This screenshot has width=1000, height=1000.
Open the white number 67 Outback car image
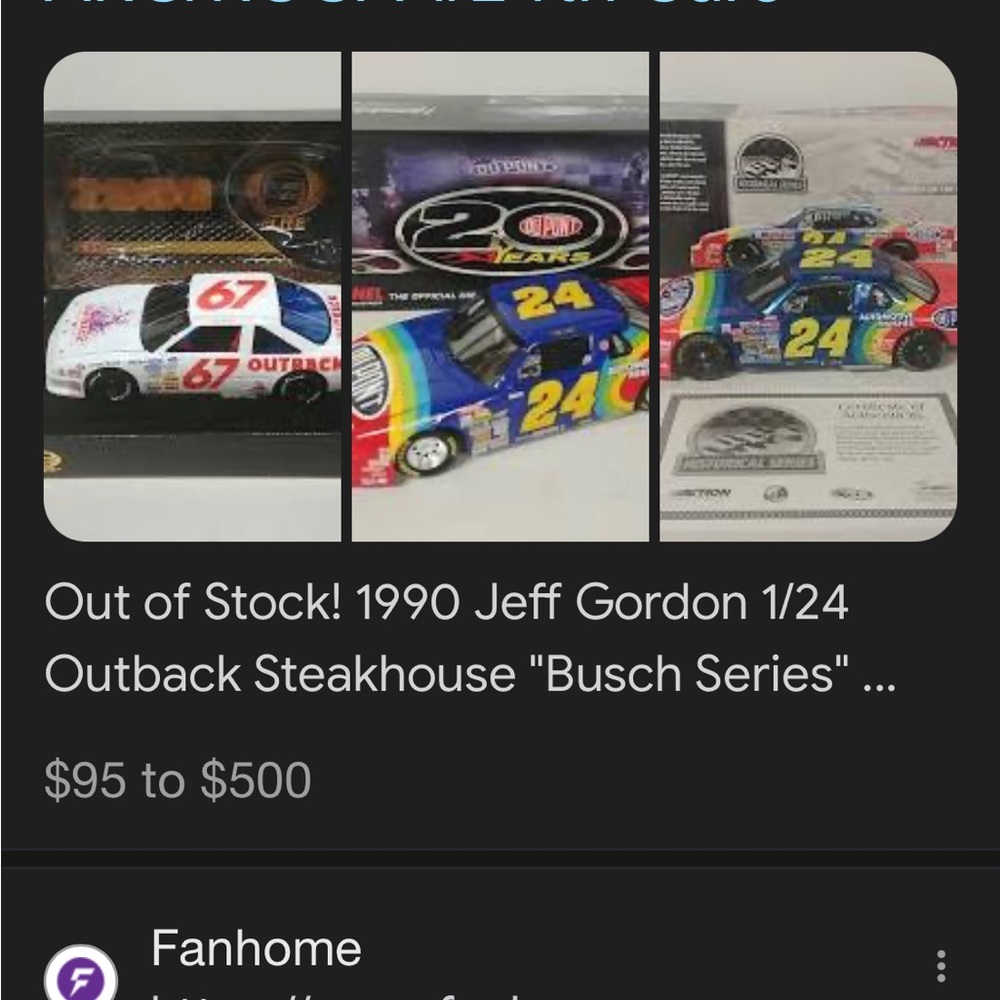[x=192, y=296]
